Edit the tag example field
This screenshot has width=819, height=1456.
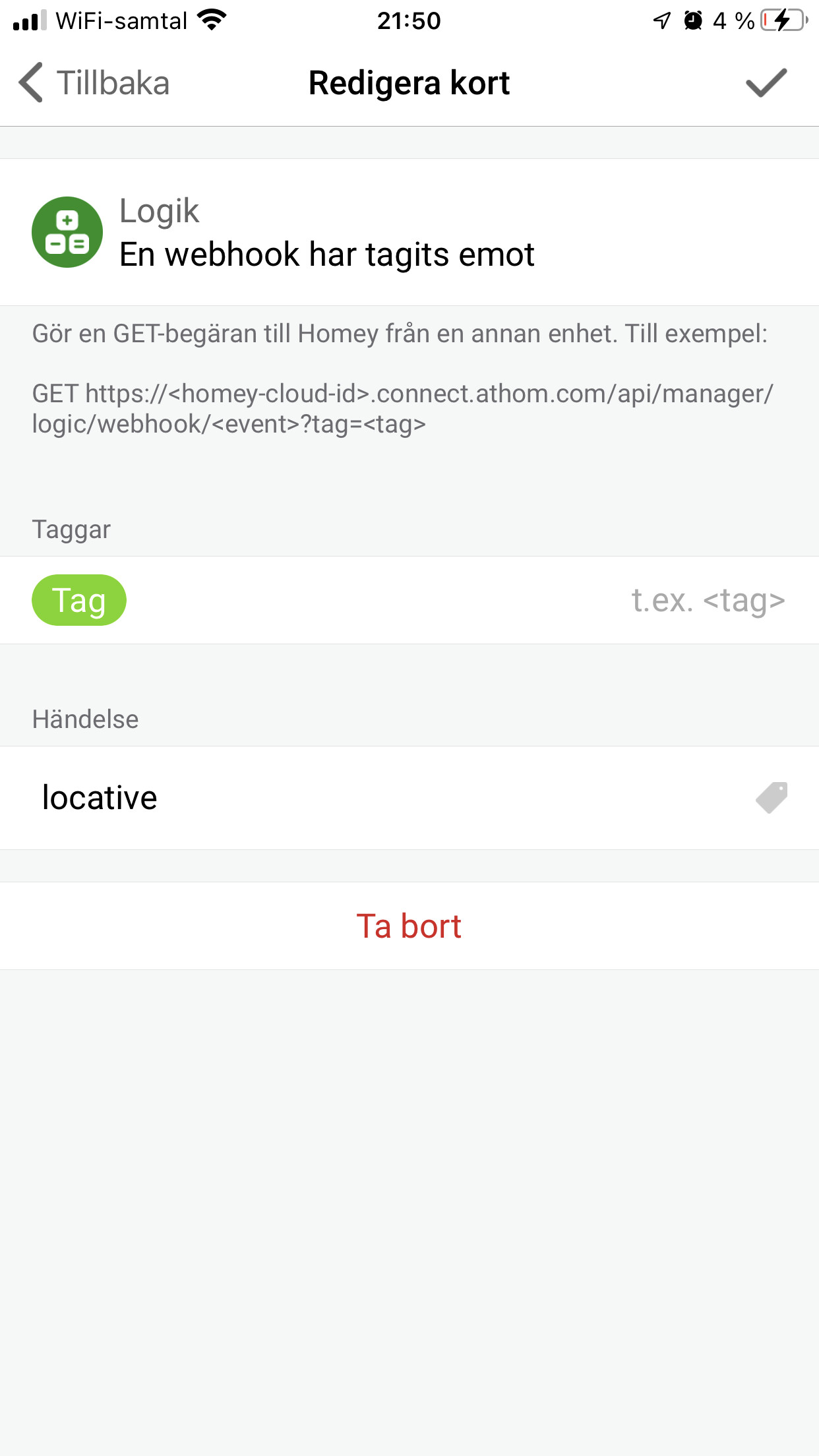(707, 601)
